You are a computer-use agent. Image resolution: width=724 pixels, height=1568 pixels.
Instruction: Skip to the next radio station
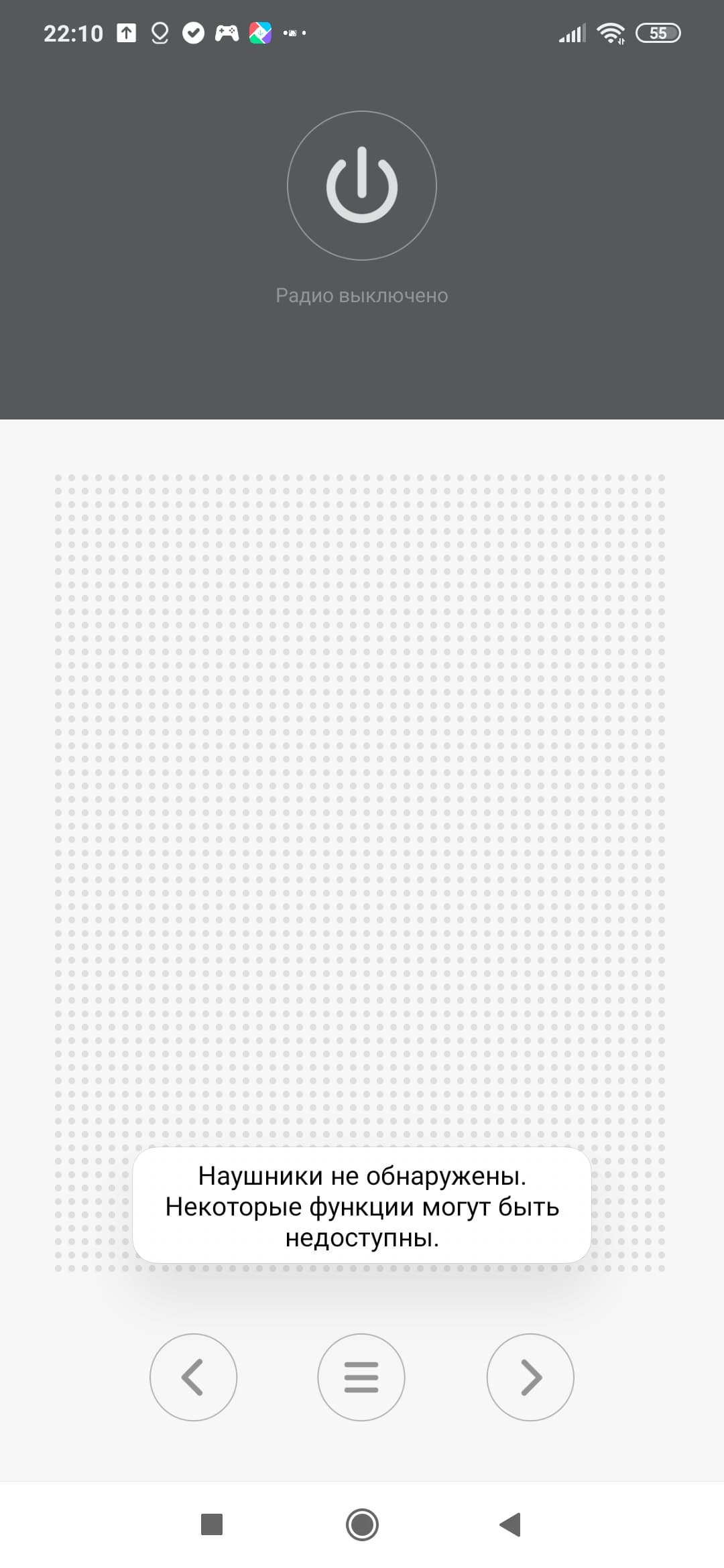click(530, 1377)
